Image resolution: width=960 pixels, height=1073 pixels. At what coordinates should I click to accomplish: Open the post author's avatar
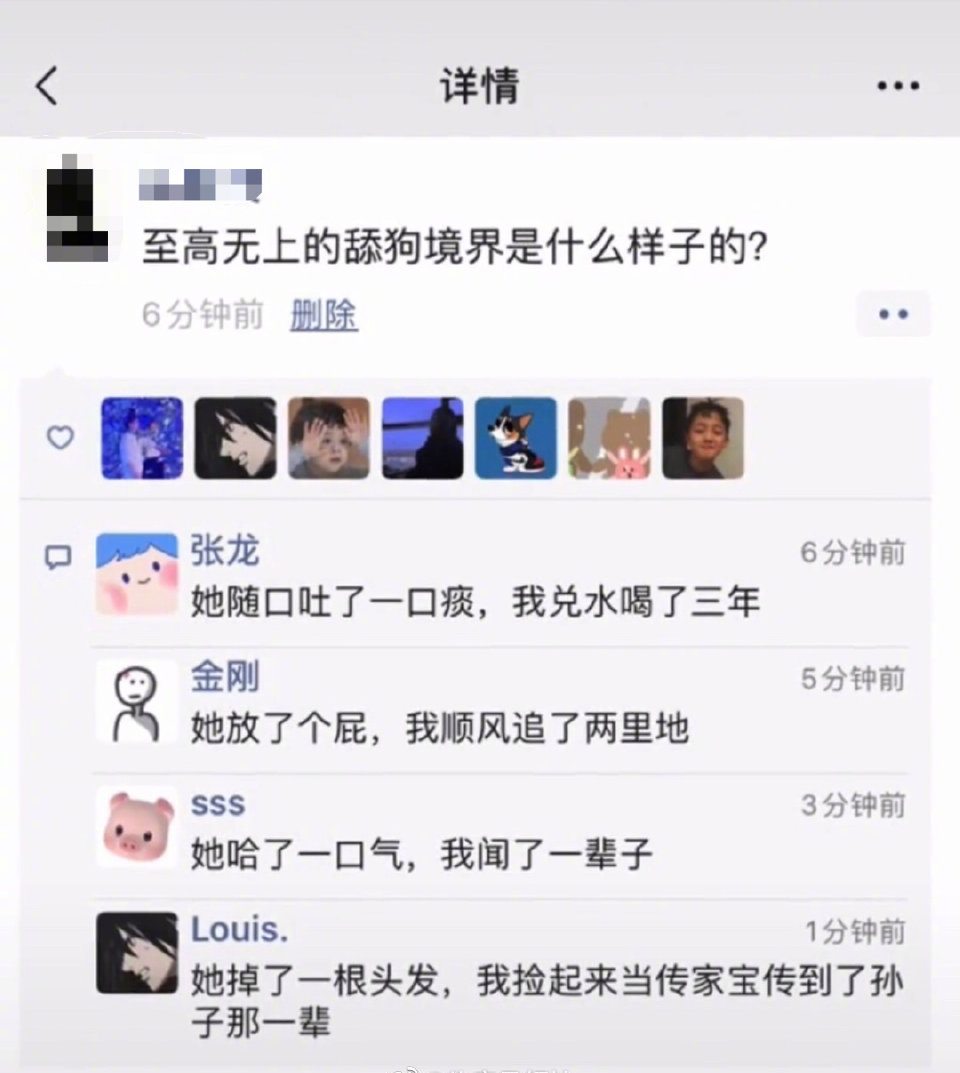coord(77,208)
